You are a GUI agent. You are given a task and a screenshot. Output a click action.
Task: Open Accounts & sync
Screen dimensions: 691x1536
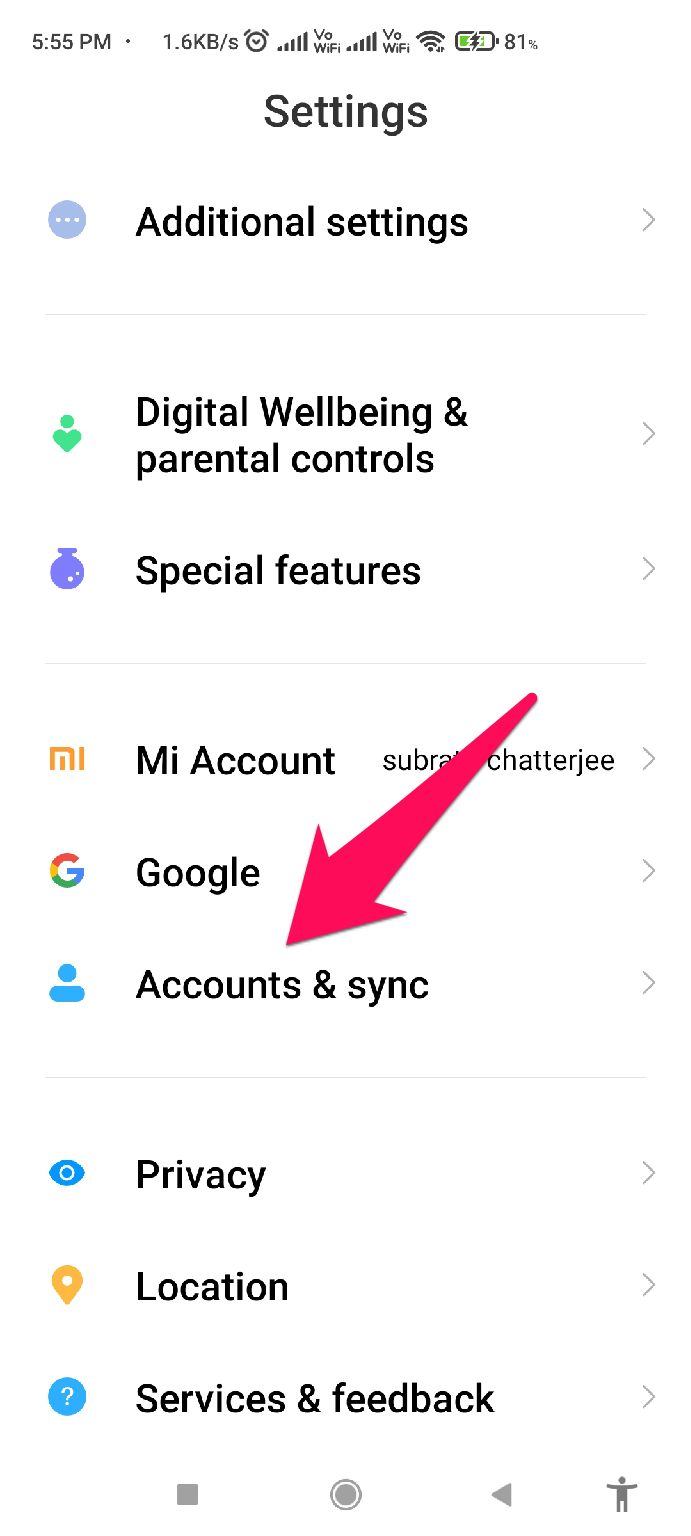pyautogui.click(x=345, y=984)
